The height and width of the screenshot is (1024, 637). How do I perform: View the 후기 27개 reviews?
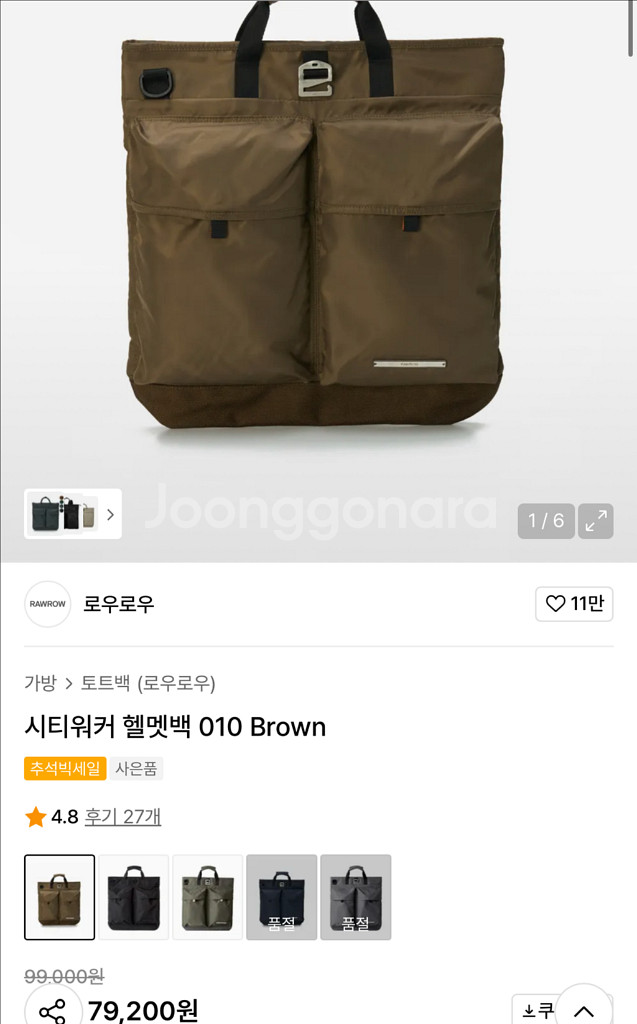(122, 816)
